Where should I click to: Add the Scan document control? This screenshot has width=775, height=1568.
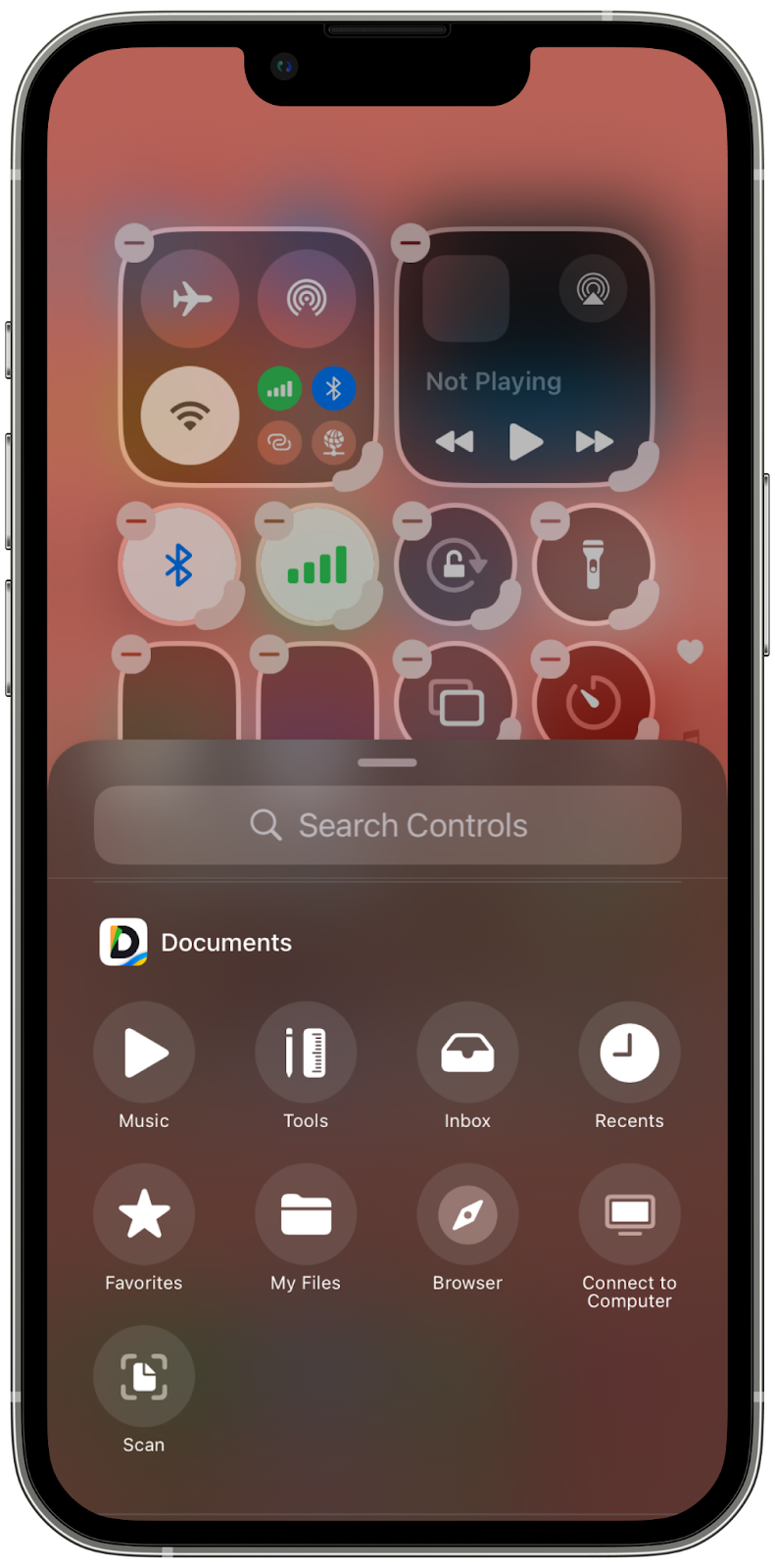coord(144,1376)
